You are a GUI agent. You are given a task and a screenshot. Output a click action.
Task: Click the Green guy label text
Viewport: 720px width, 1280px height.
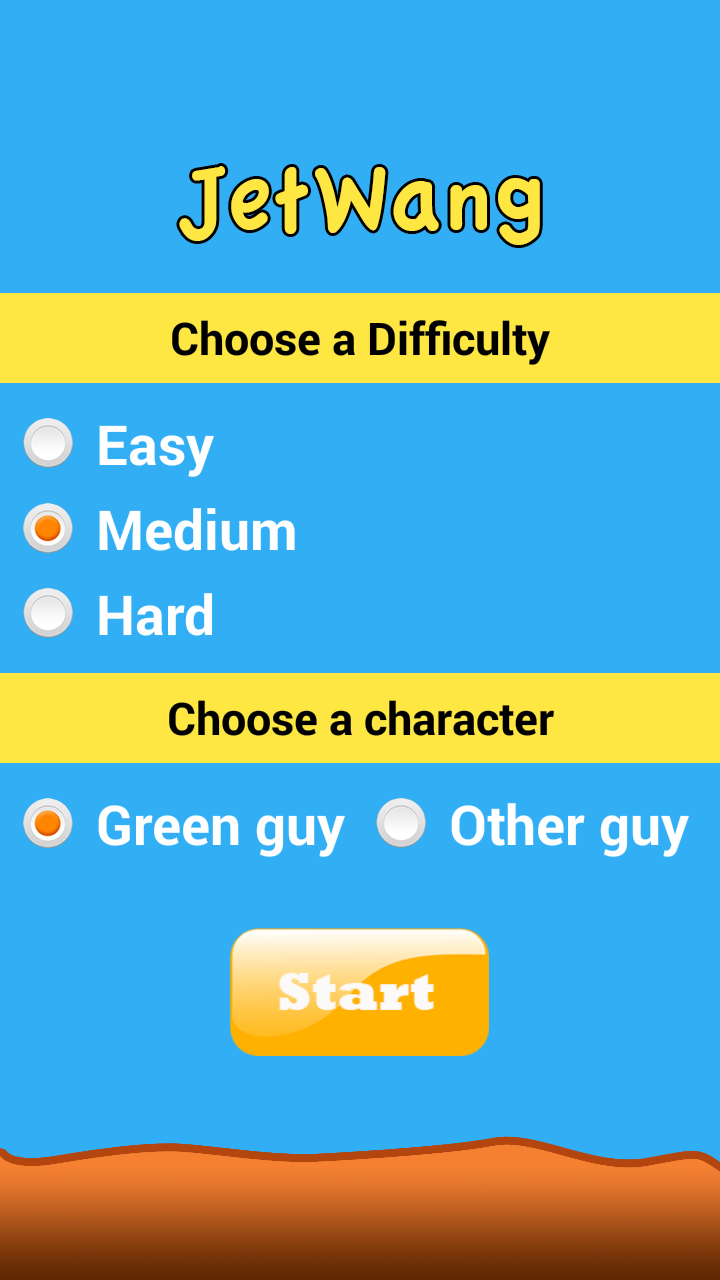[219, 824]
